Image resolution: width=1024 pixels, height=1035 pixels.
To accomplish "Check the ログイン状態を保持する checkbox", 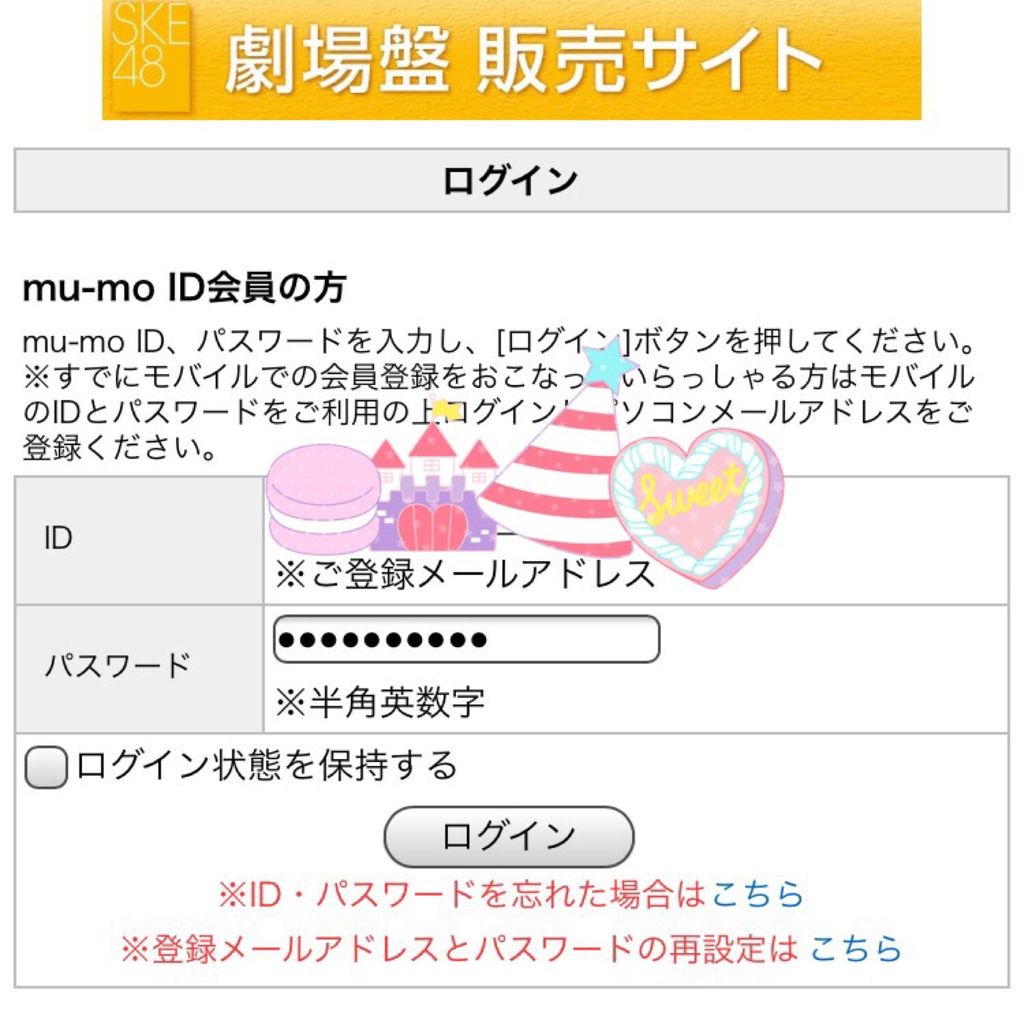I will 46,767.
